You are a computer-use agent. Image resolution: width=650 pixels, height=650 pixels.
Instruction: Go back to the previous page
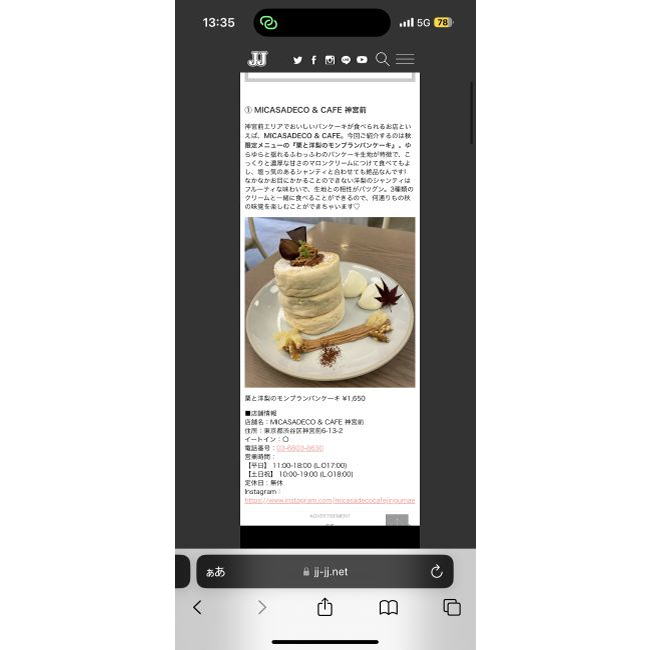point(197,607)
